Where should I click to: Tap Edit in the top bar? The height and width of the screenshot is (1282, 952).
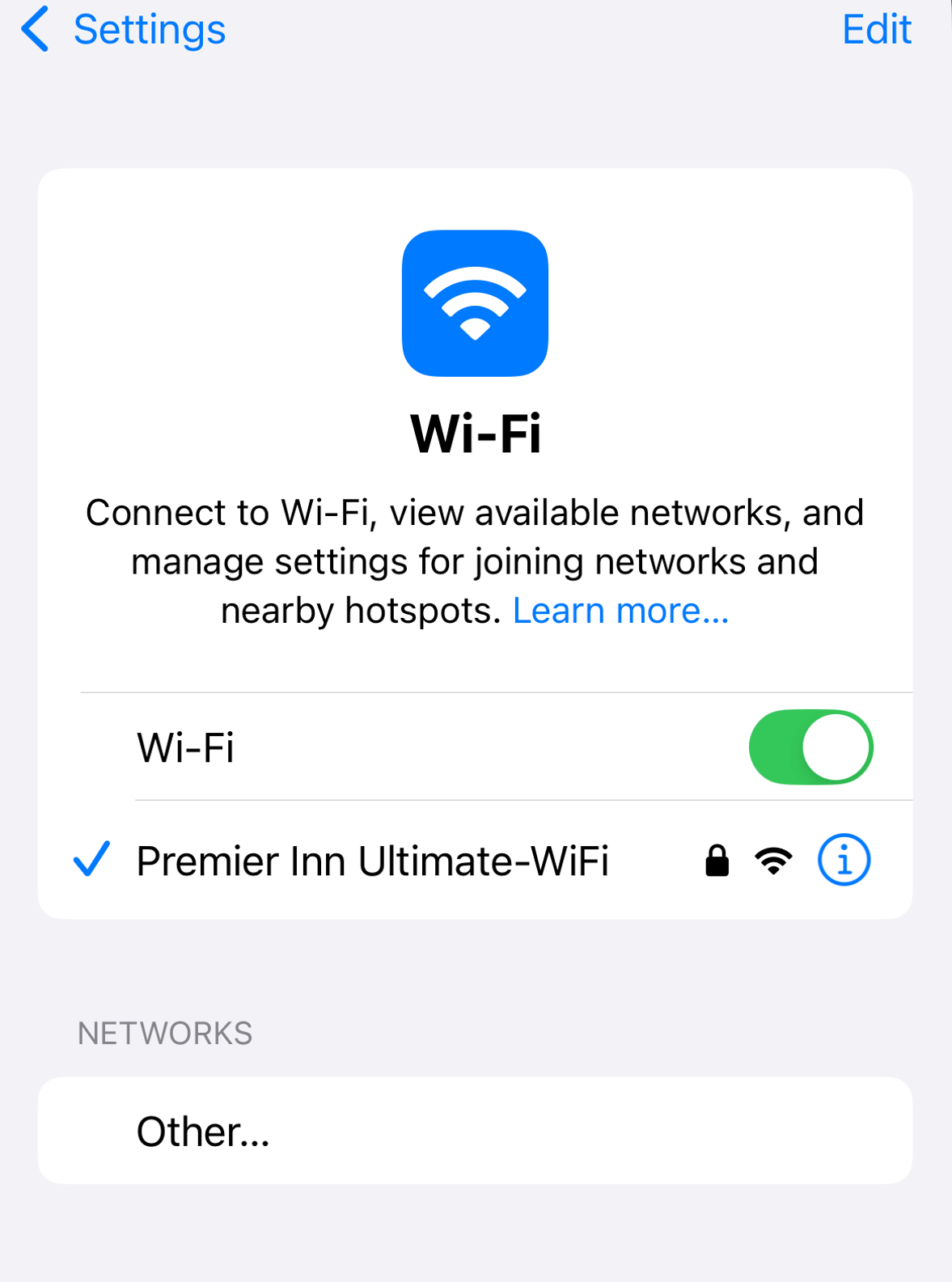tap(876, 30)
